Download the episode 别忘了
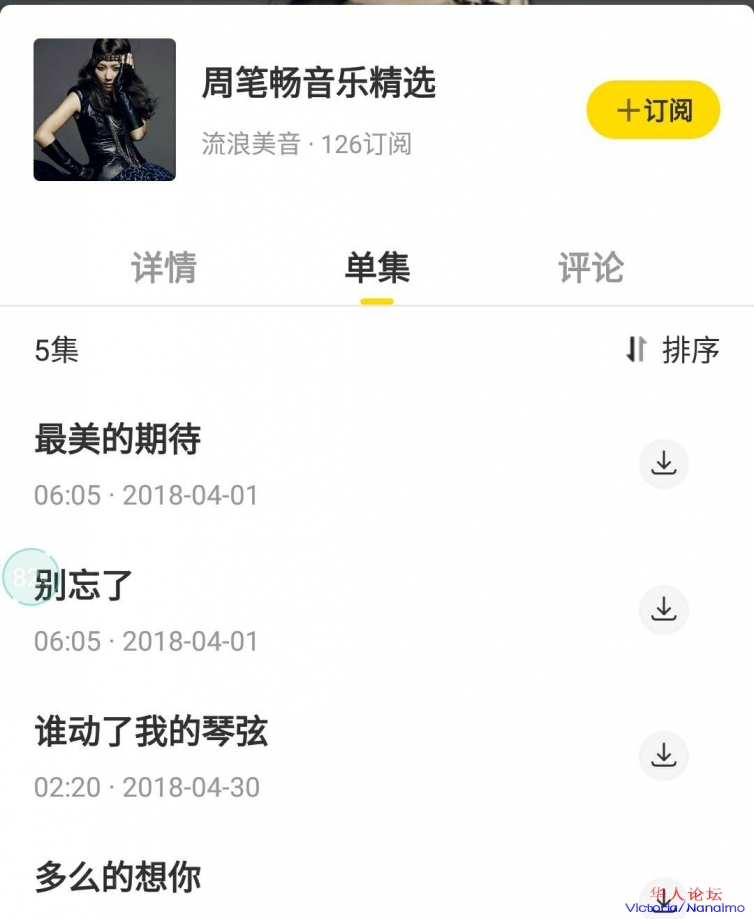Image resolution: width=754 pixels, height=919 pixels. pyautogui.click(x=664, y=610)
